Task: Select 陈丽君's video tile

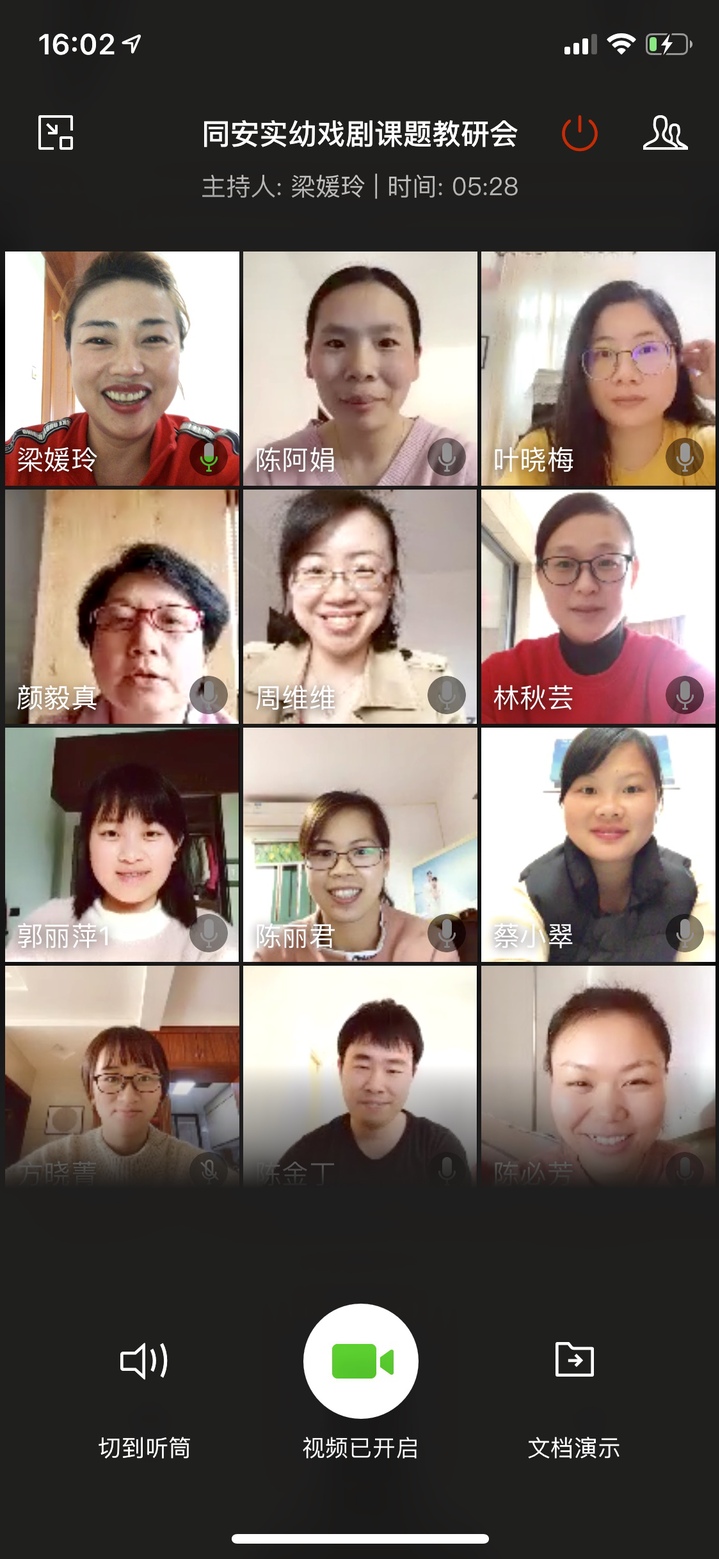Action: 360,844
